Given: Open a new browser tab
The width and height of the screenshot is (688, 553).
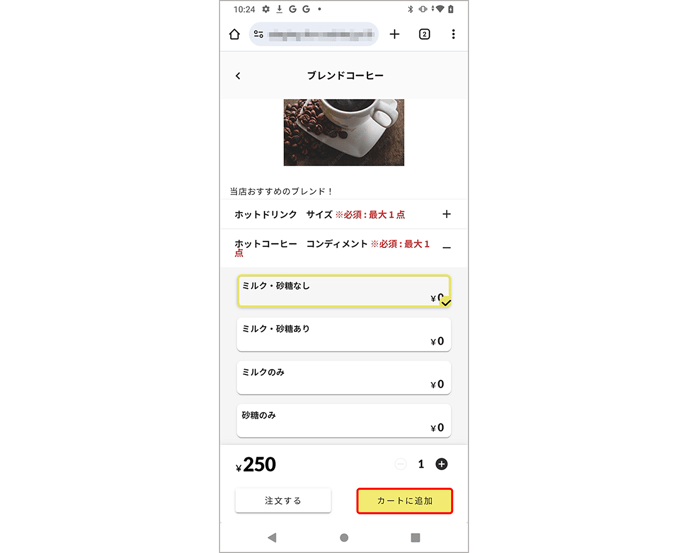Looking at the screenshot, I should point(394,34).
